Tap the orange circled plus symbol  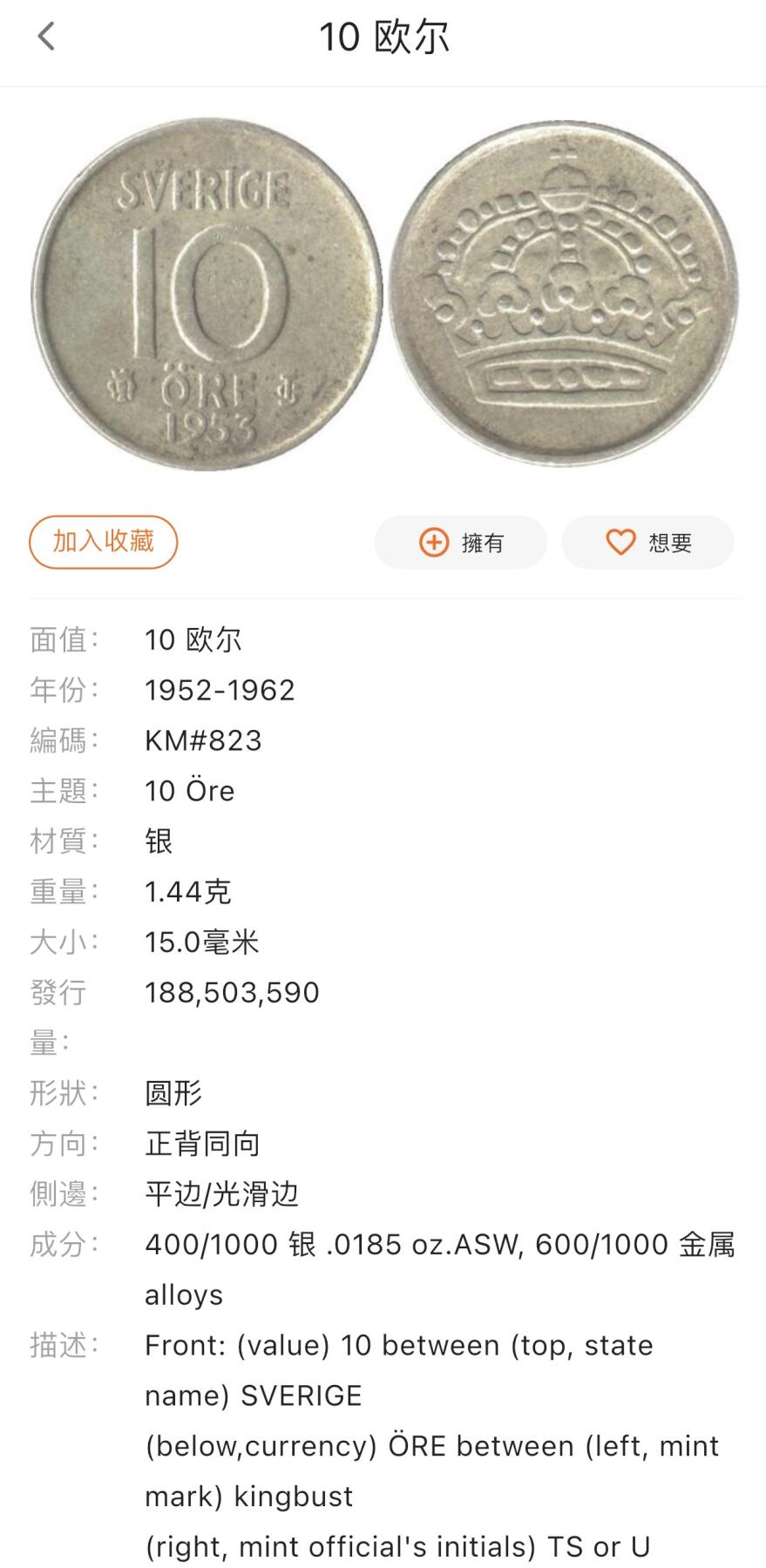[433, 542]
